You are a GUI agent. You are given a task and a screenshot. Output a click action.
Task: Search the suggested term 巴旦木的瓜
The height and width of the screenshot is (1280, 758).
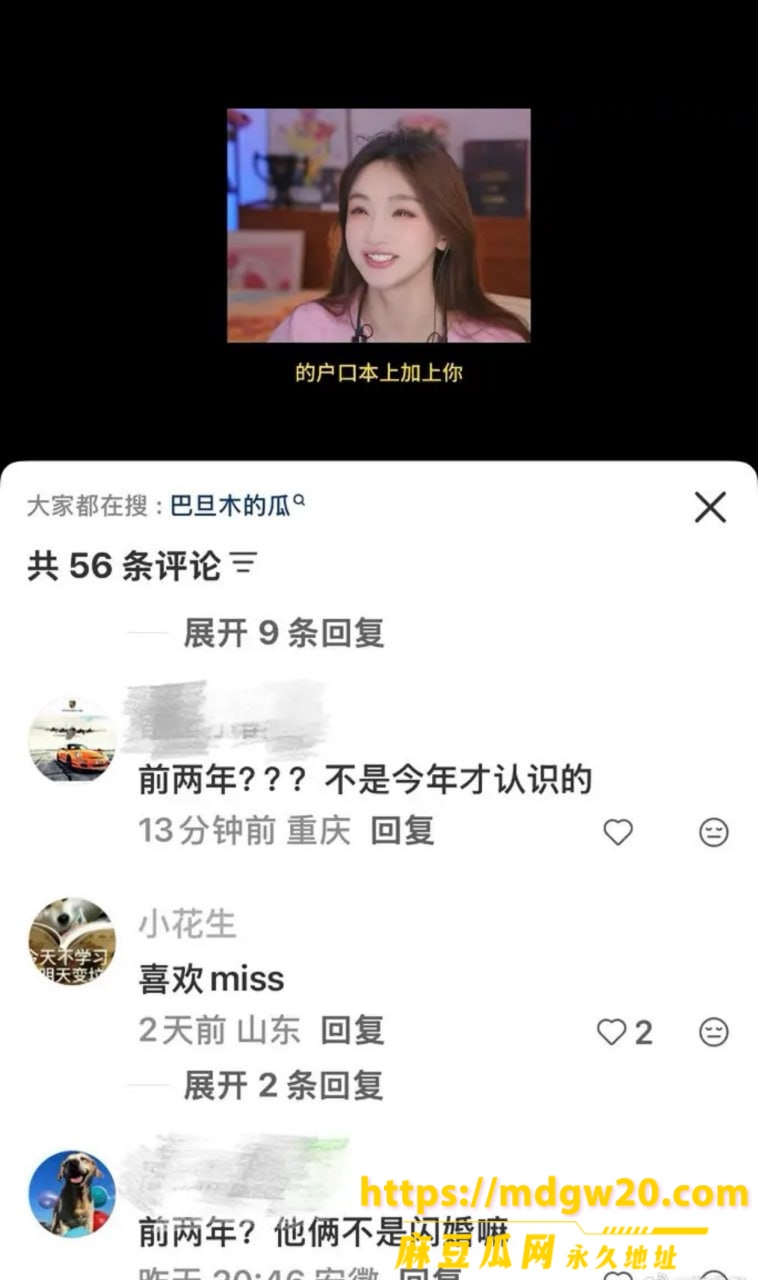tap(237, 506)
